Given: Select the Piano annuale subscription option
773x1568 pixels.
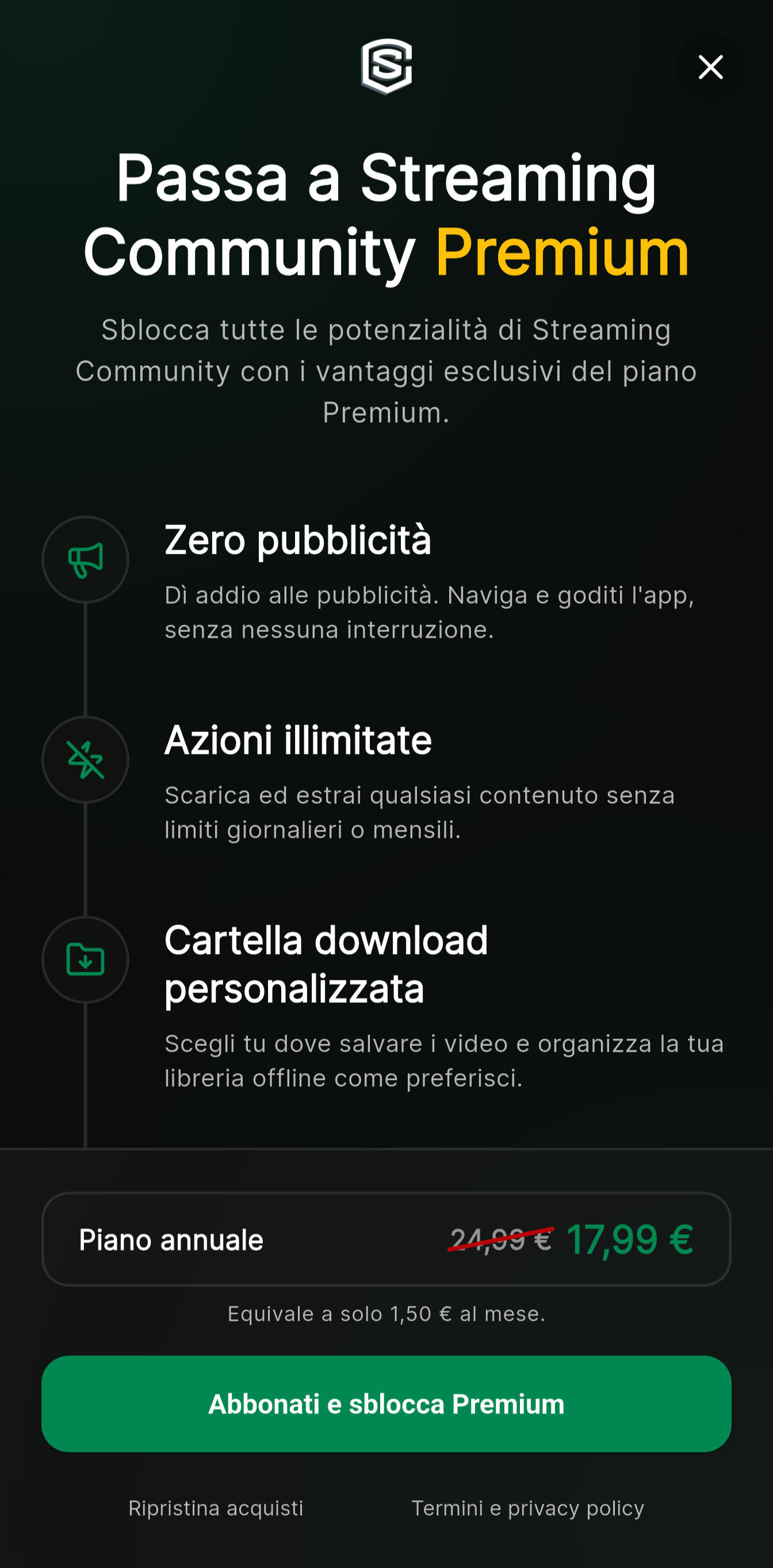Looking at the screenshot, I should [x=386, y=1240].
